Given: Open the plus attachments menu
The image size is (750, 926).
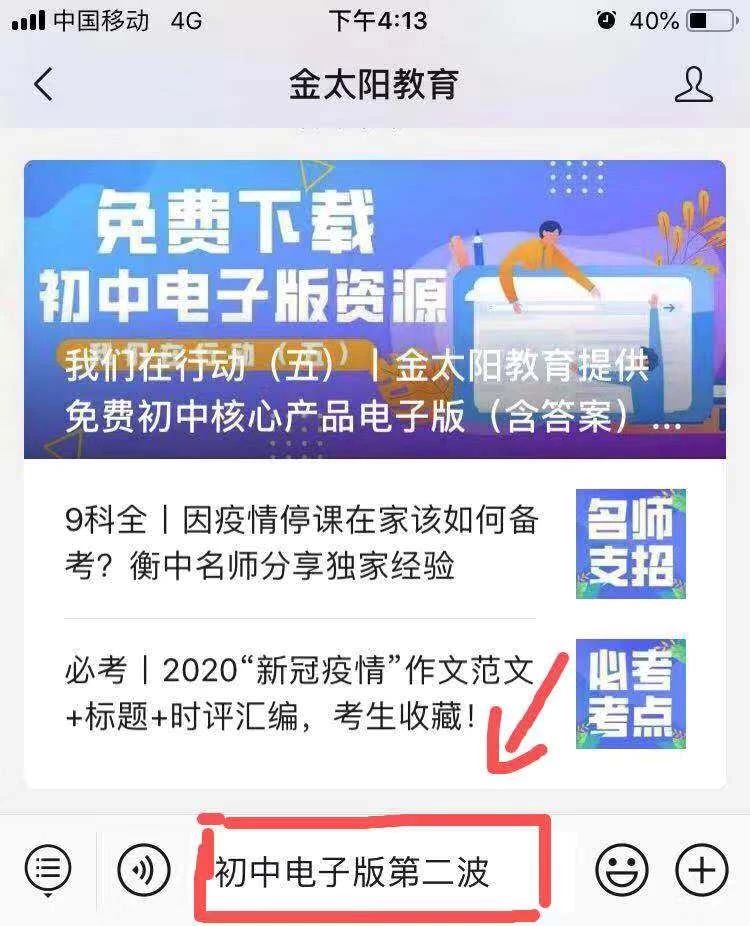Looking at the screenshot, I should tap(702, 870).
